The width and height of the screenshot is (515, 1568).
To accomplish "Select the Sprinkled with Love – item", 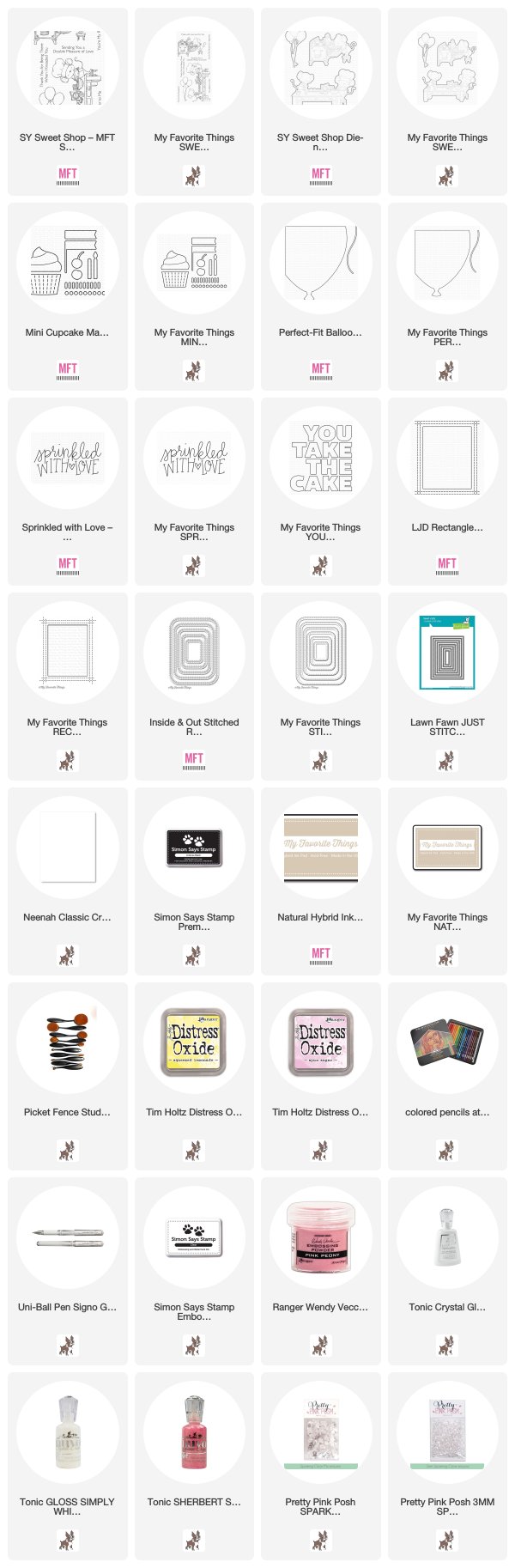I will 68,462.
